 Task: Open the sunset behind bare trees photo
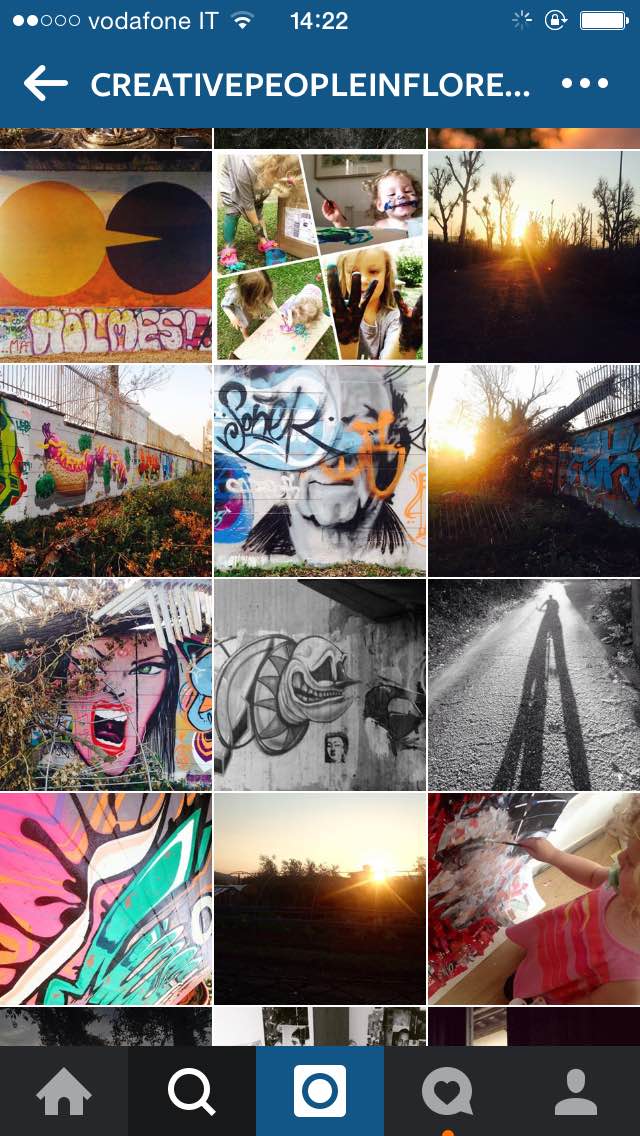pos(534,256)
